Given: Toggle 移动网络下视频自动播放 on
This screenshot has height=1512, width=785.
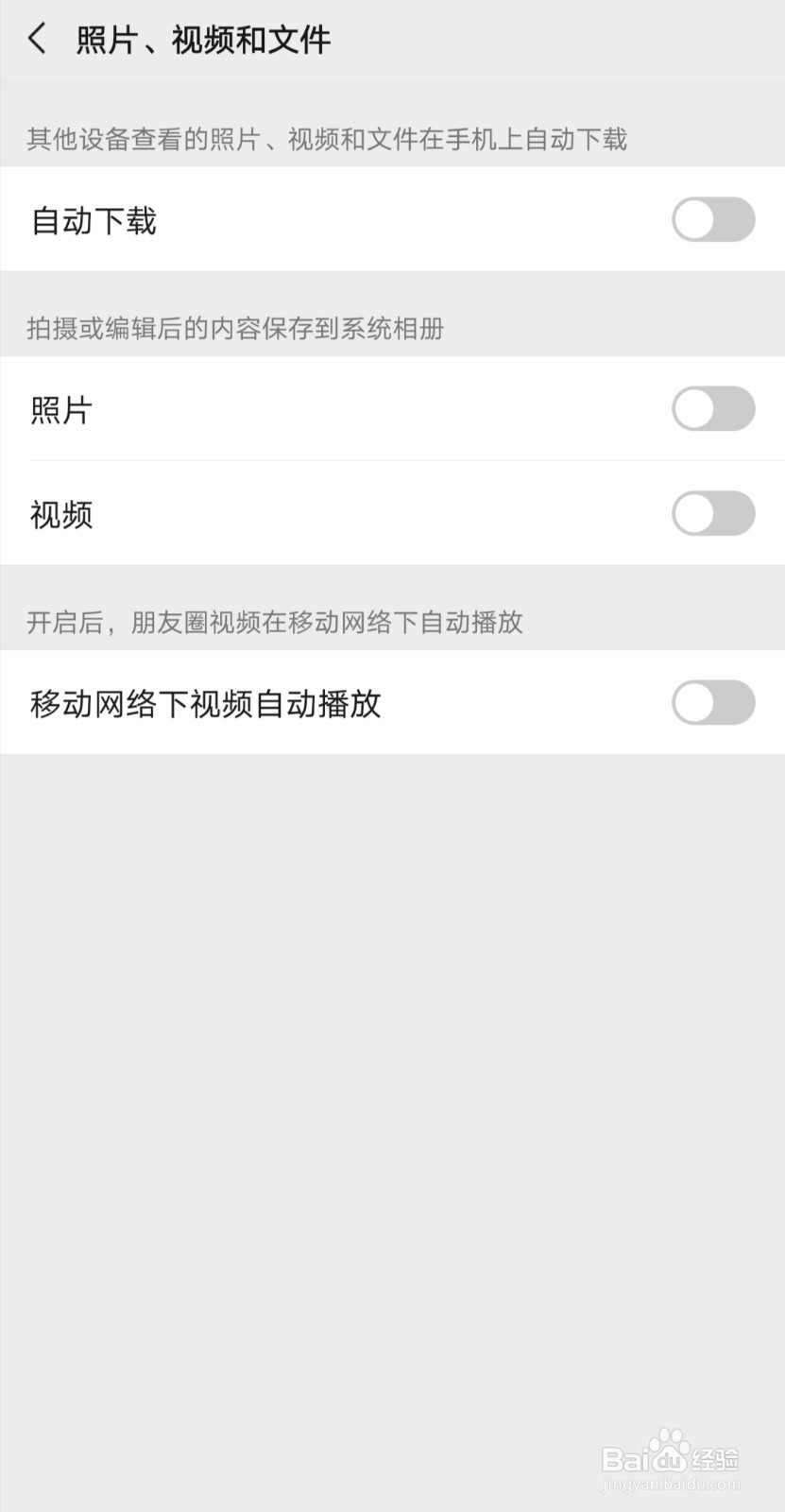Looking at the screenshot, I should [x=713, y=703].
